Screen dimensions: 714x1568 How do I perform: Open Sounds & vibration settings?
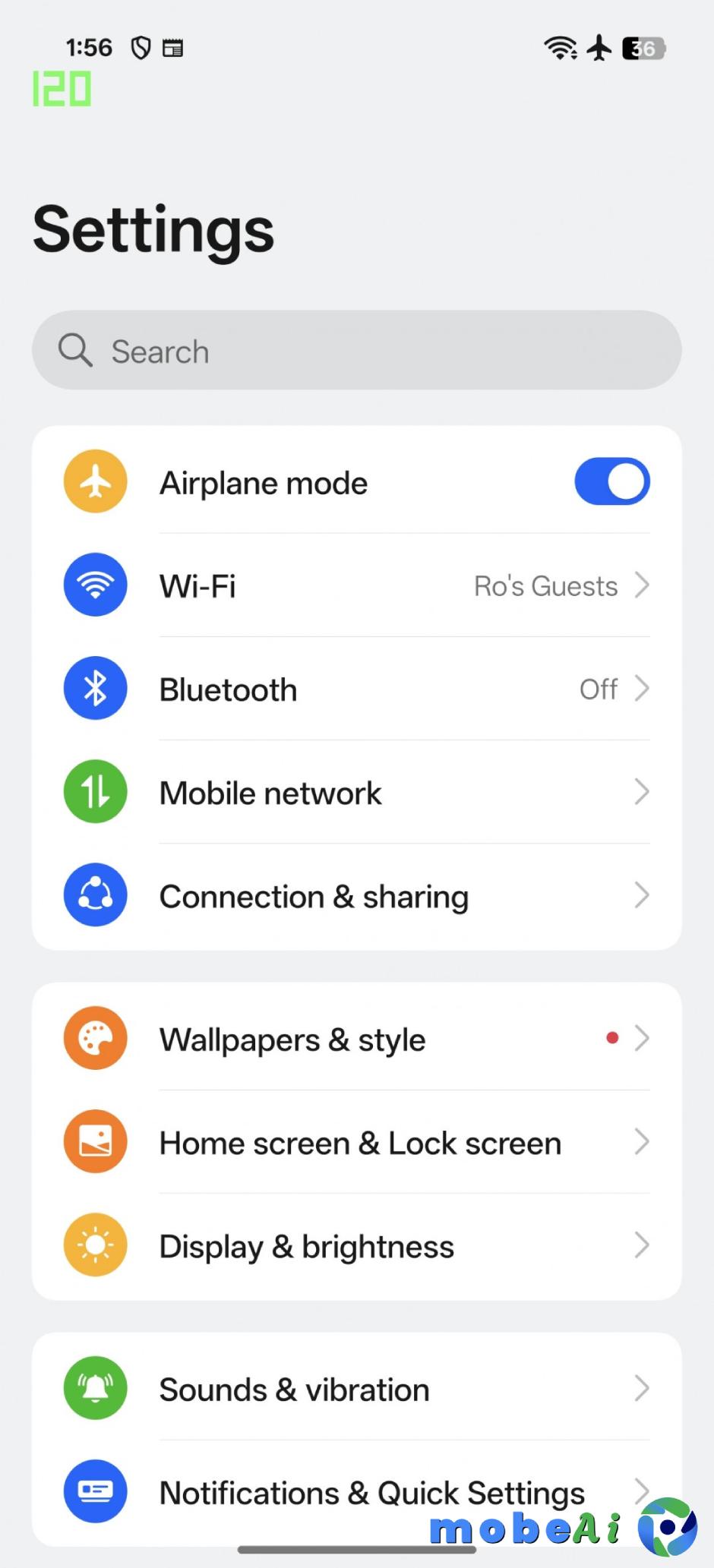(x=355, y=1390)
